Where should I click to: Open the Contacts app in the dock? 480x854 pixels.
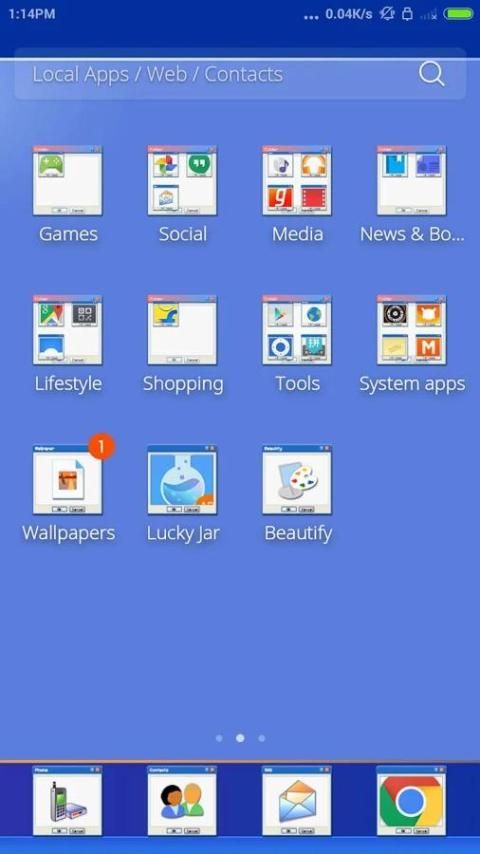183,801
